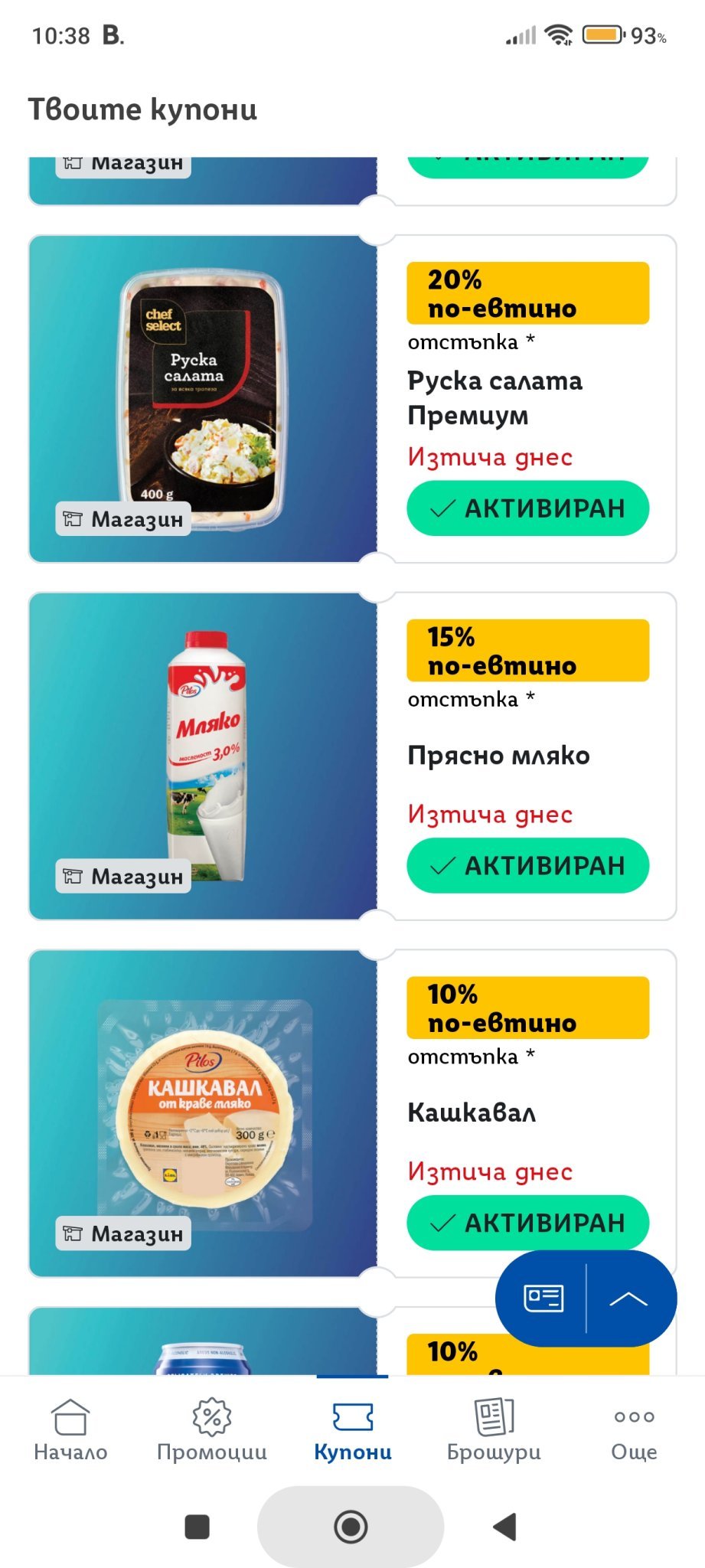Go to the Начало tab
This screenshot has height=1568, width=705.
point(70,1430)
